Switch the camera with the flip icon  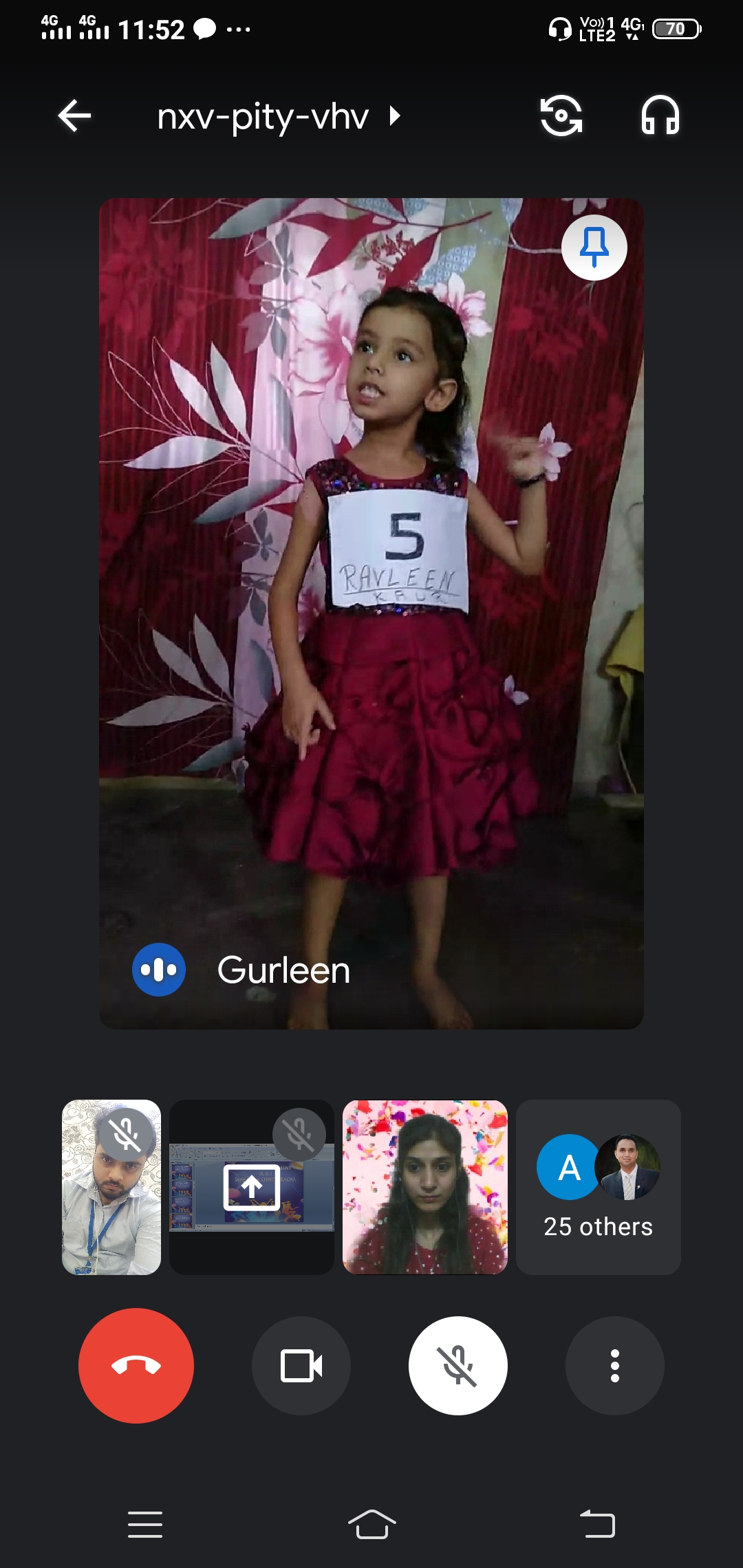click(x=561, y=116)
